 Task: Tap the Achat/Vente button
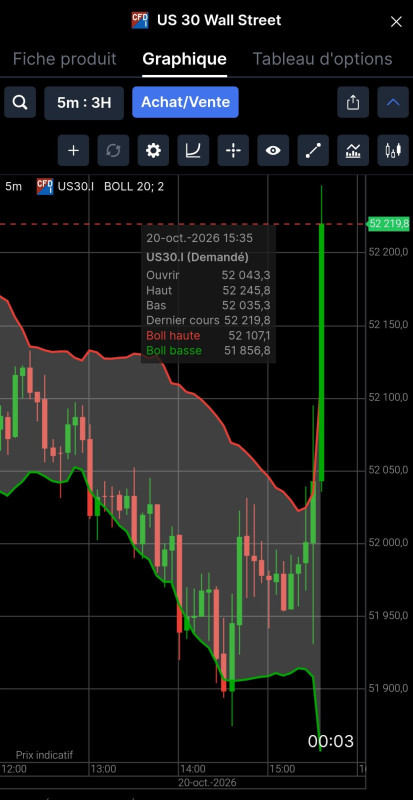tap(185, 102)
